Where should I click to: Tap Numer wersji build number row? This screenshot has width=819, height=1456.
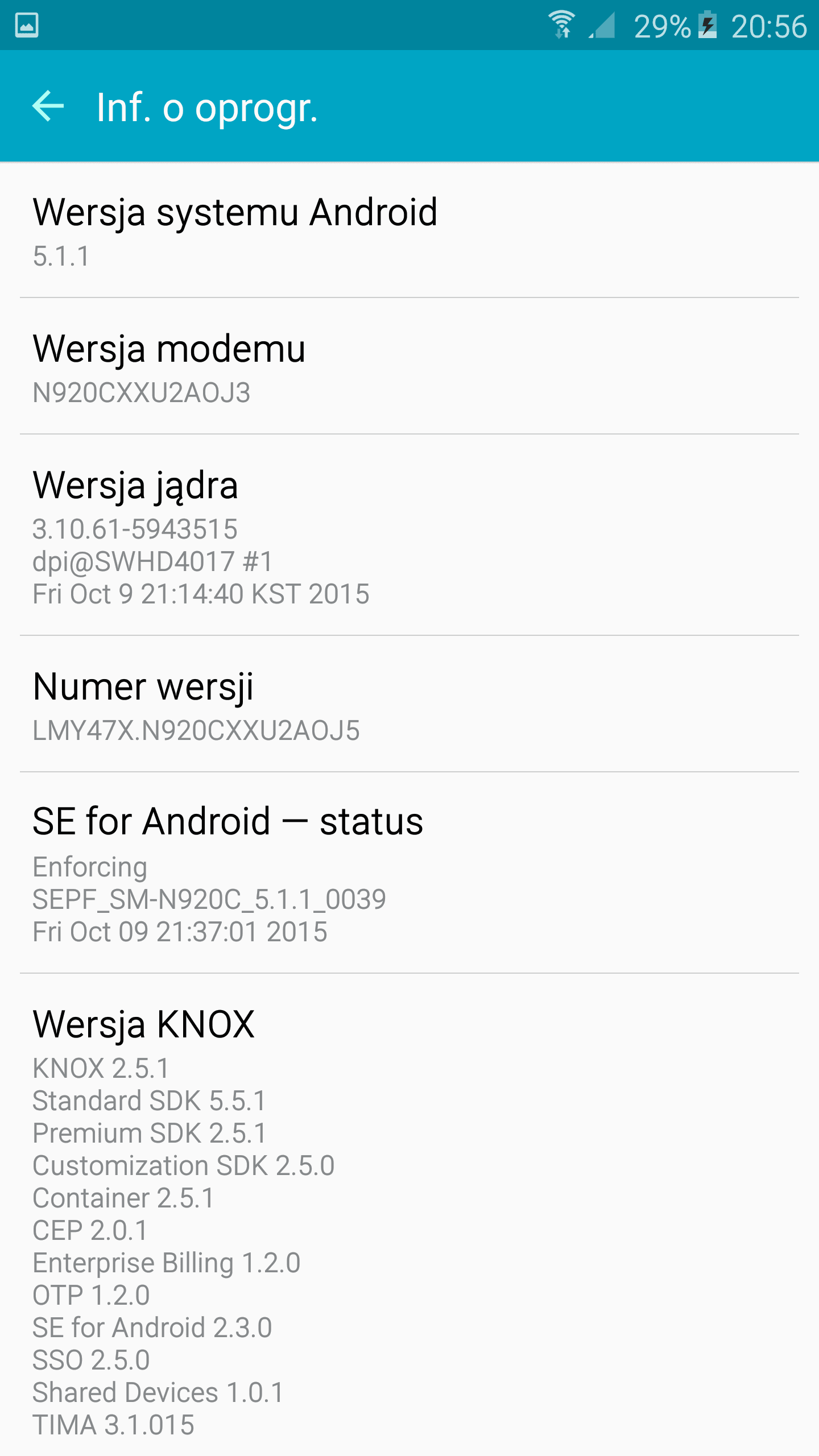[409, 704]
